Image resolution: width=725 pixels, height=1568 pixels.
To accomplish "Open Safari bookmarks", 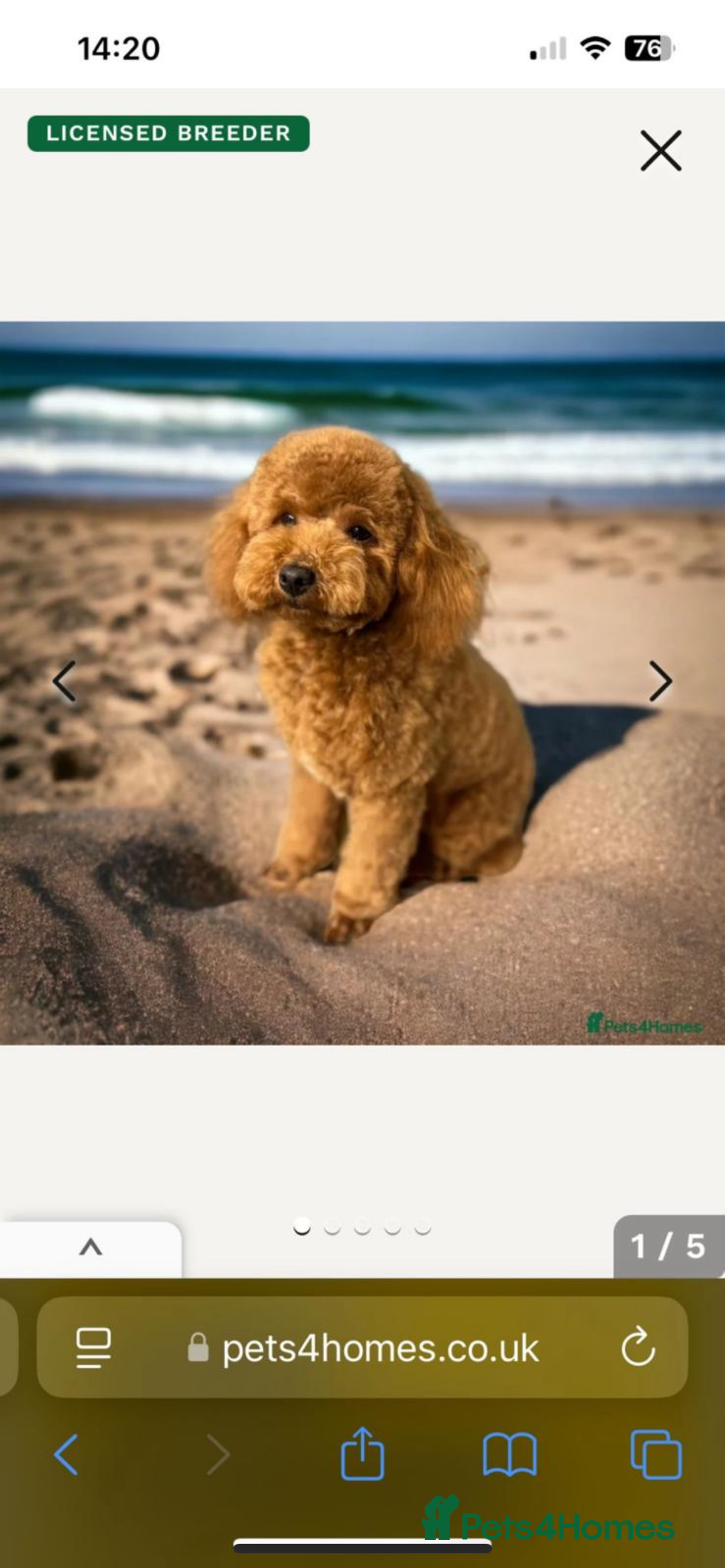I will (x=510, y=1455).
